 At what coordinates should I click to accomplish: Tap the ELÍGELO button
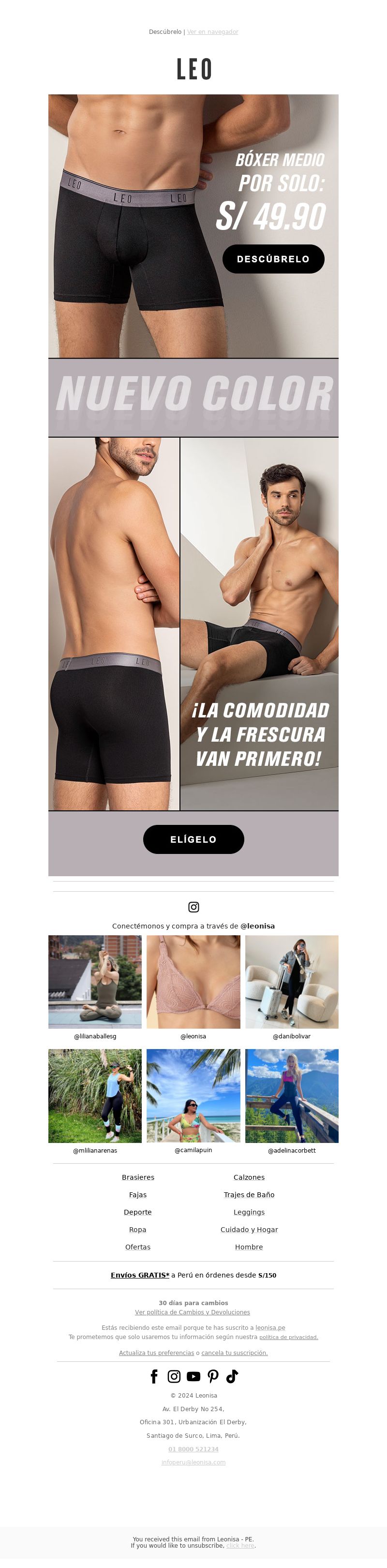[x=193, y=839]
